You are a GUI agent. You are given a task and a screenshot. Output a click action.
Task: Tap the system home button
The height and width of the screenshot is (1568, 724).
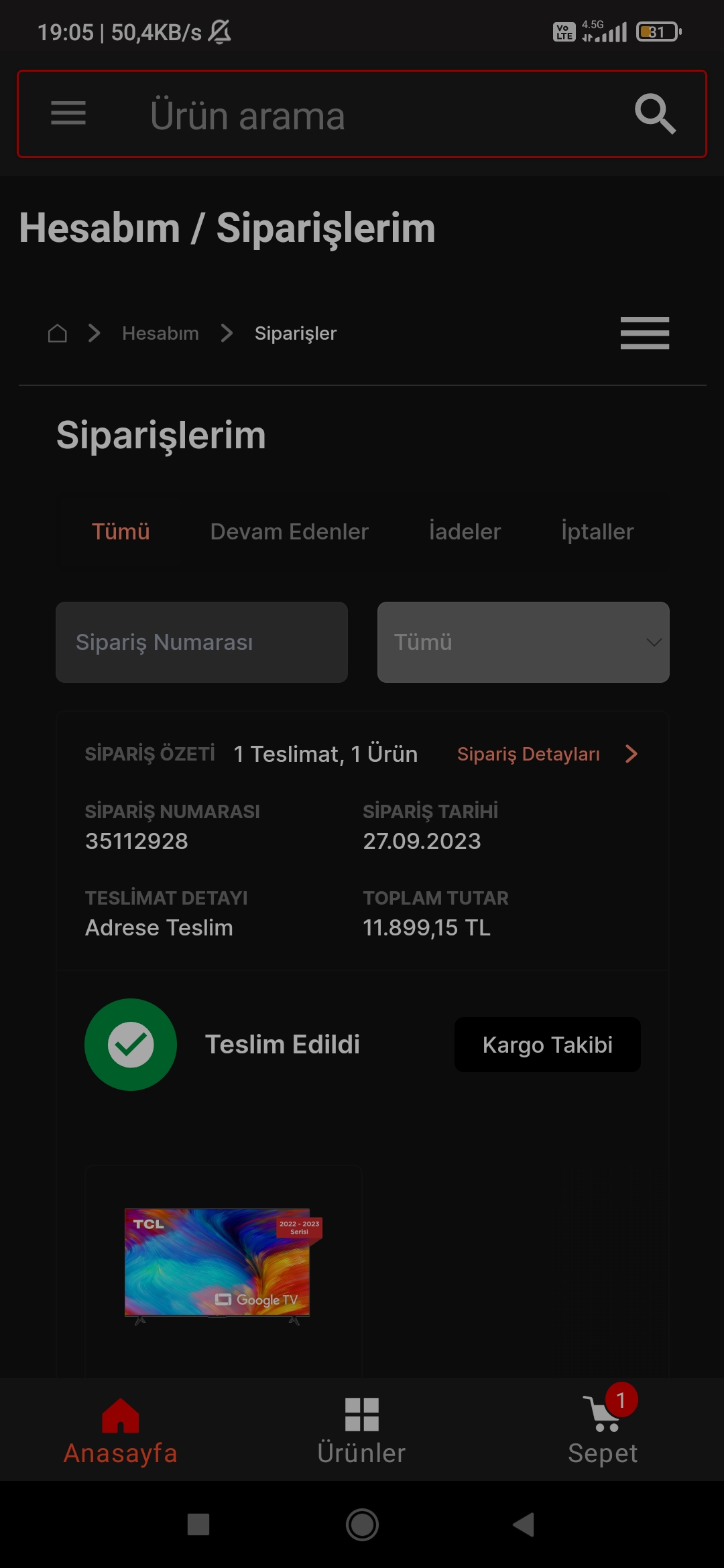(x=362, y=1524)
